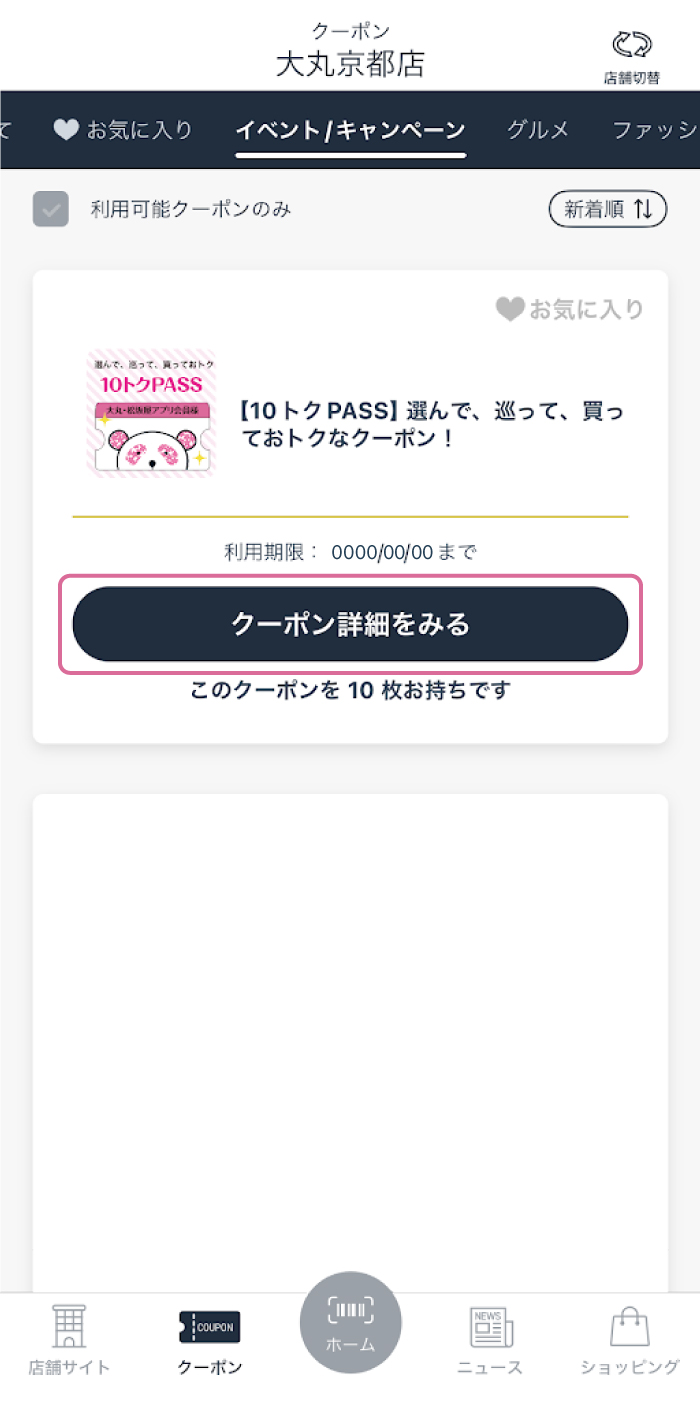This screenshot has width=700, height=1404.
Task: Tap the ホーム barcode button
Action: (x=351, y=1322)
